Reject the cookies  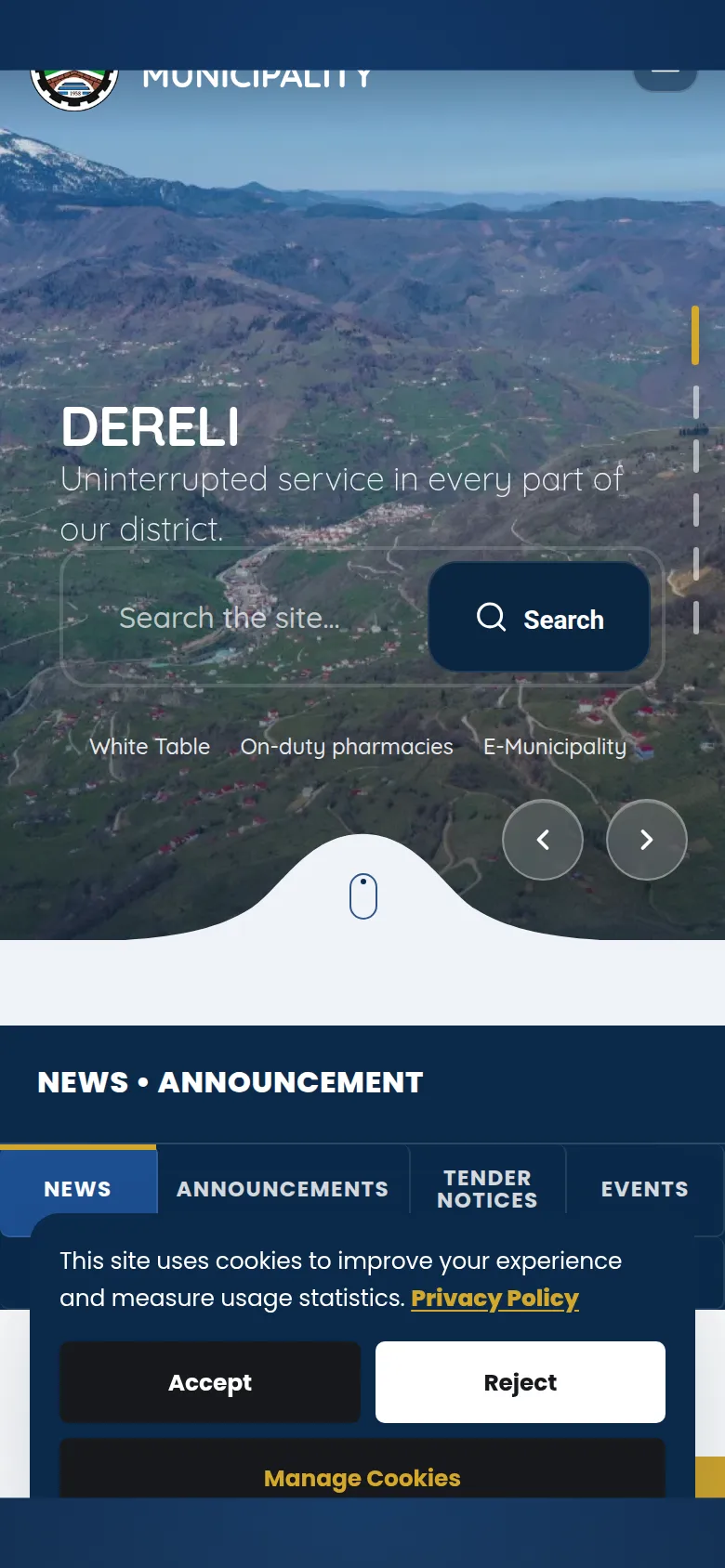[521, 1382]
